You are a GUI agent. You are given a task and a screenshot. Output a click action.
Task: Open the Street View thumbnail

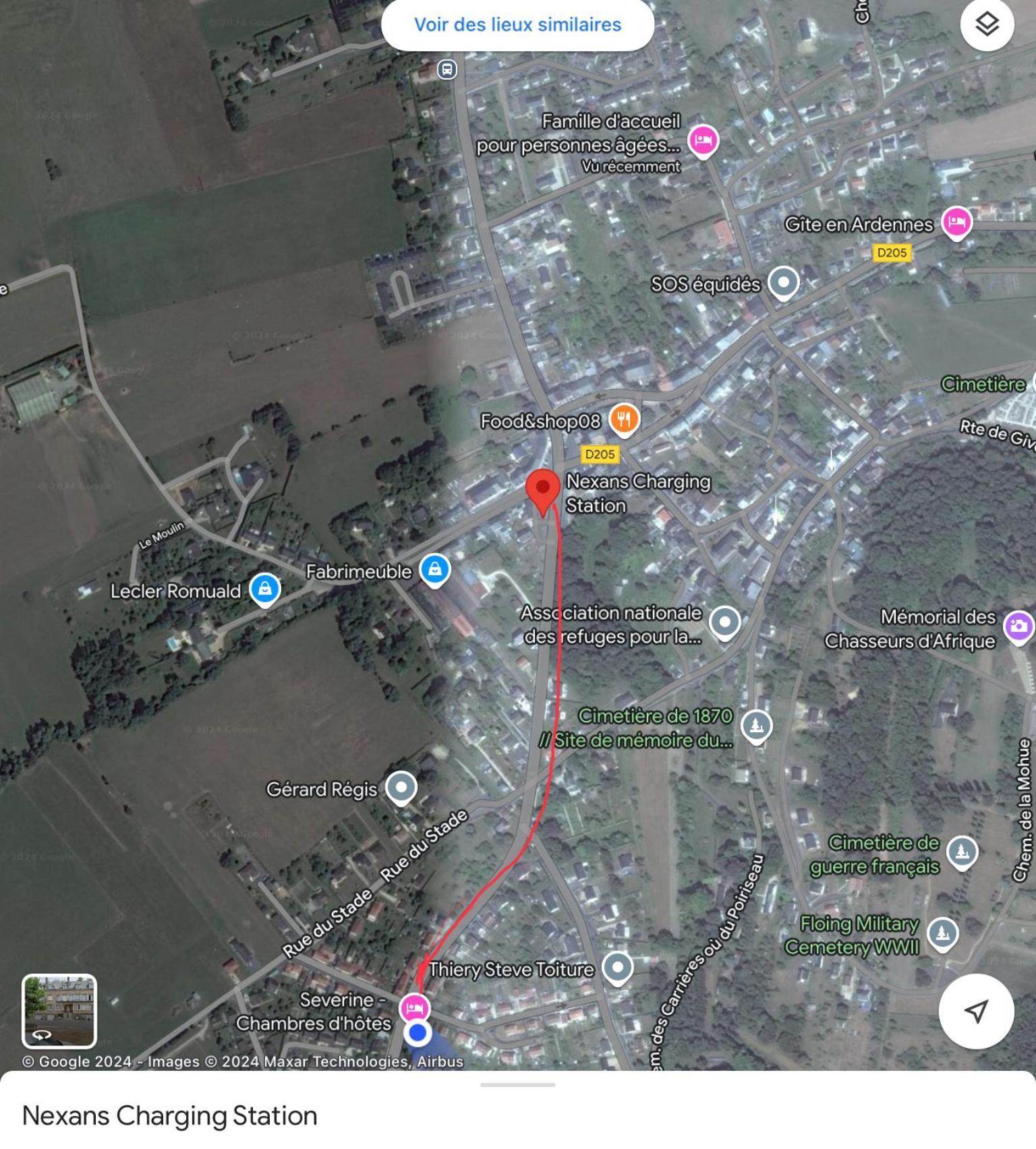click(59, 1010)
